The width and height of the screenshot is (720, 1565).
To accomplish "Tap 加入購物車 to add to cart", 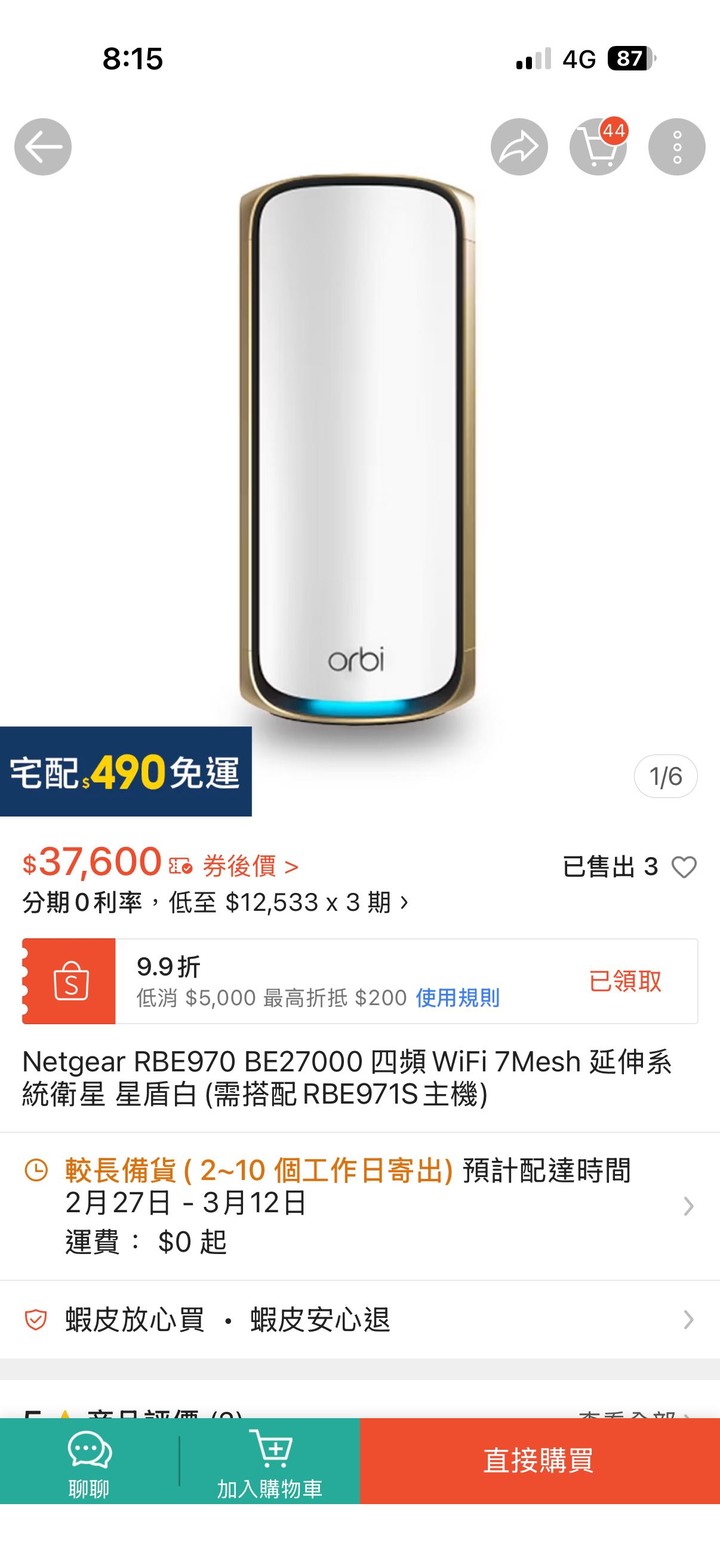I will tap(269, 1461).
